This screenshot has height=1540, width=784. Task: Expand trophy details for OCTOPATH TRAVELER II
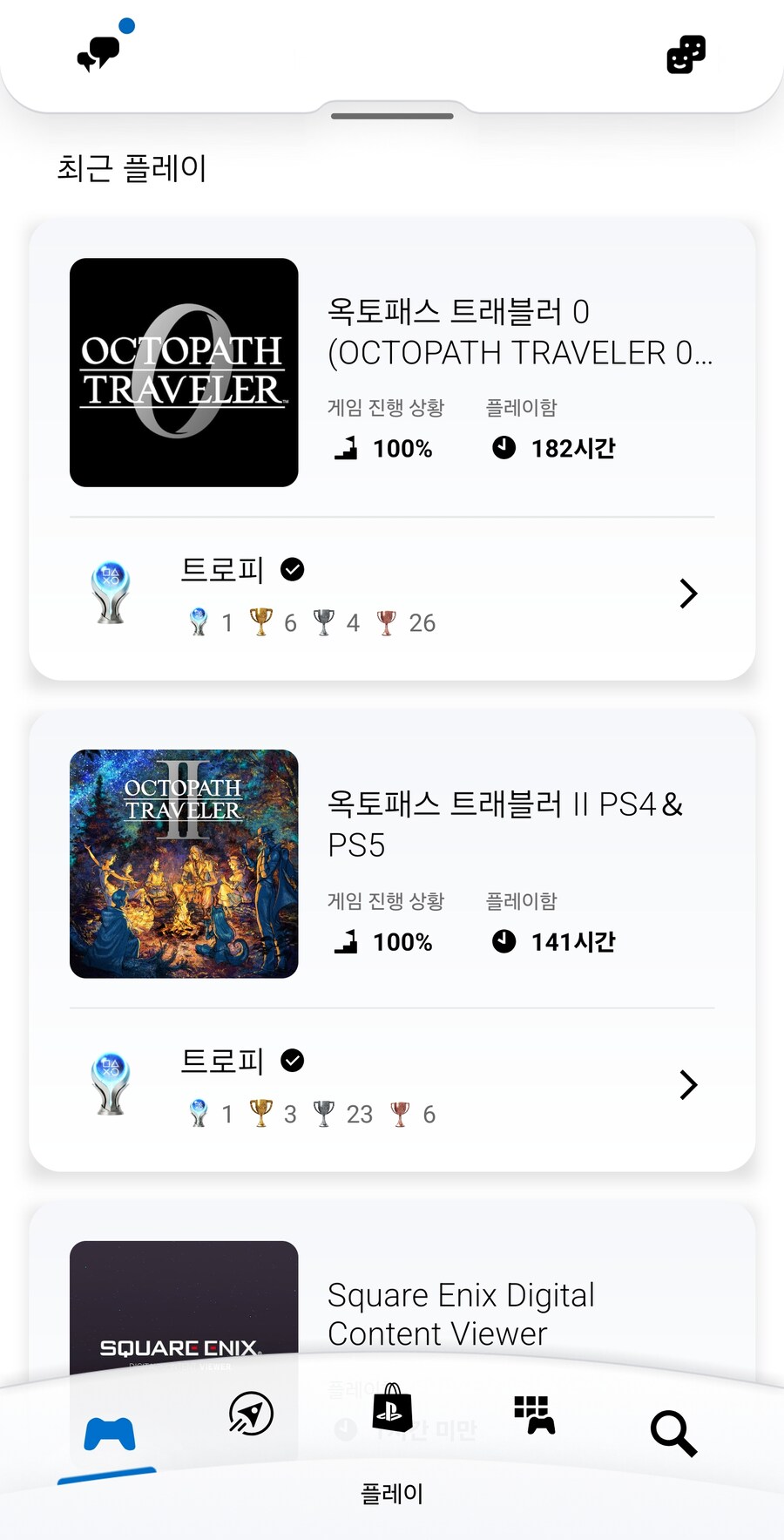[687, 1085]
